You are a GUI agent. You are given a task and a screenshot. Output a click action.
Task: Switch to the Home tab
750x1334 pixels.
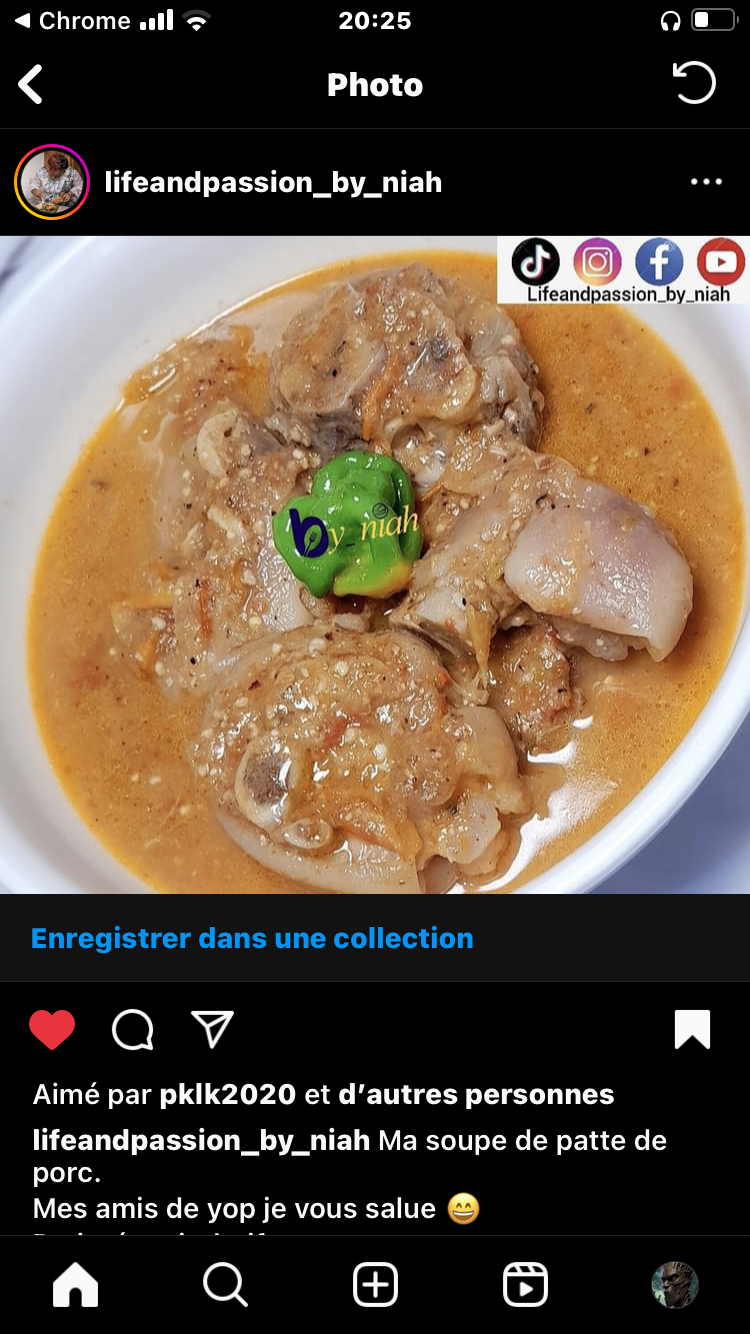76,1285
